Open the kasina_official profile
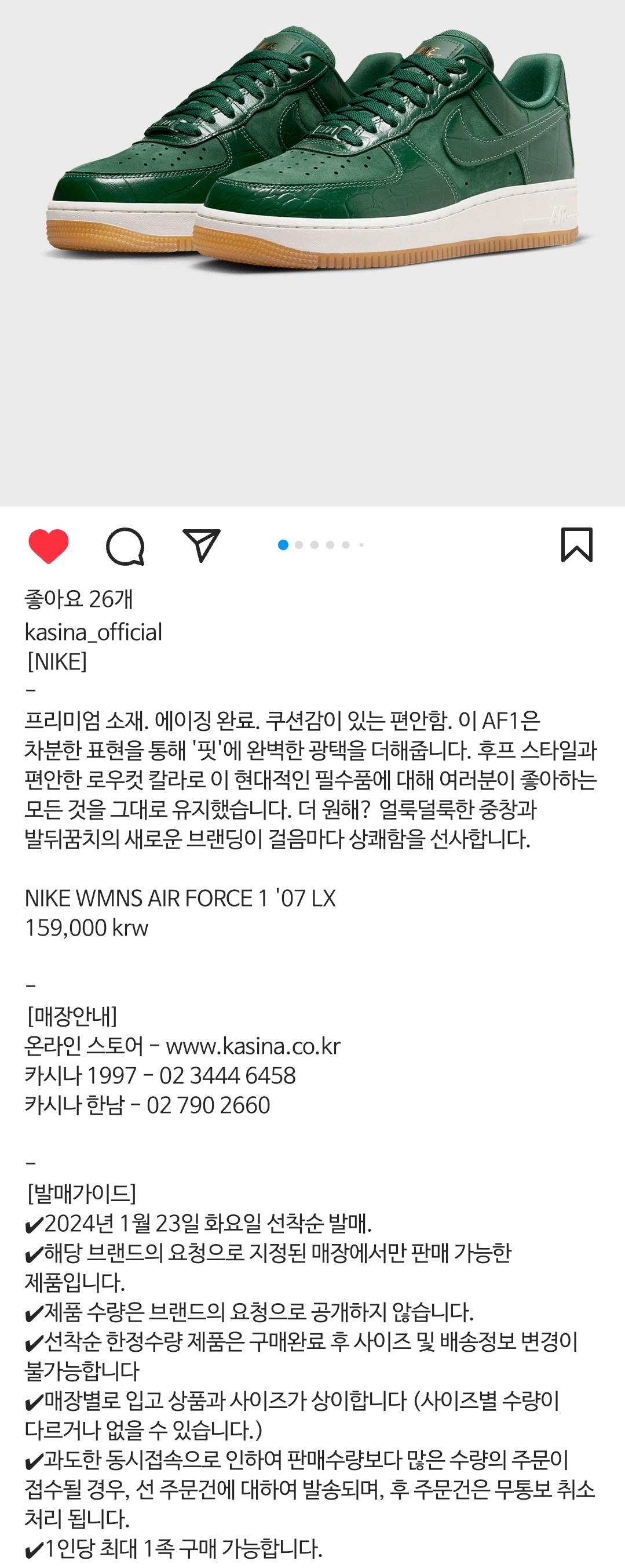The height and width of the screenshot is (1568, 625). point(93,632)
